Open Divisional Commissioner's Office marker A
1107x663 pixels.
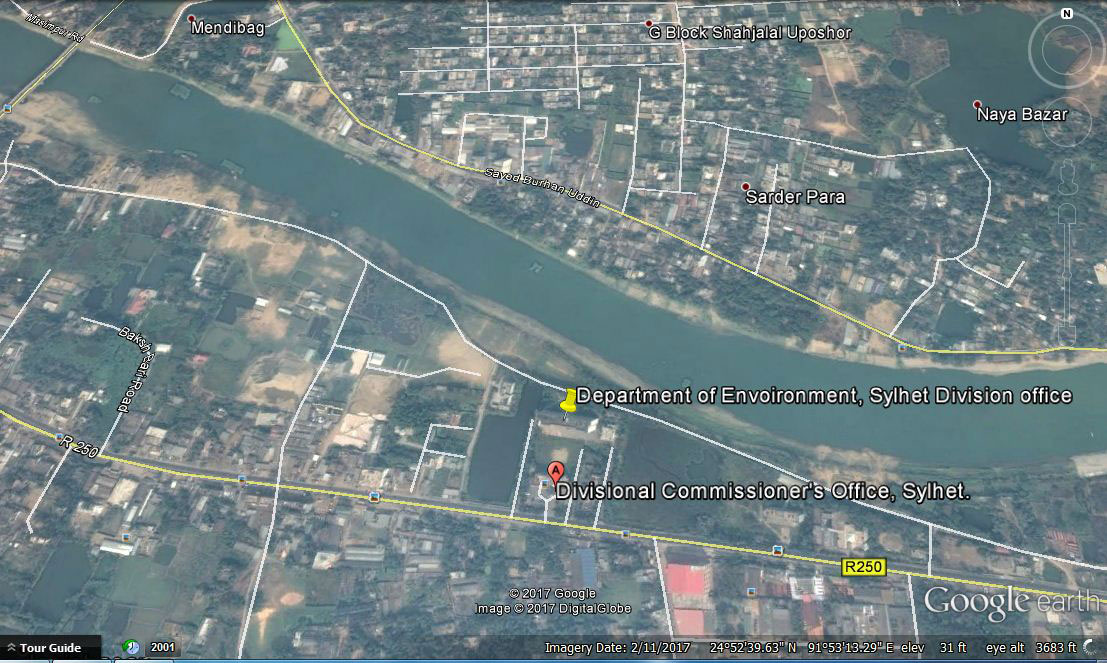coord(555,472)
